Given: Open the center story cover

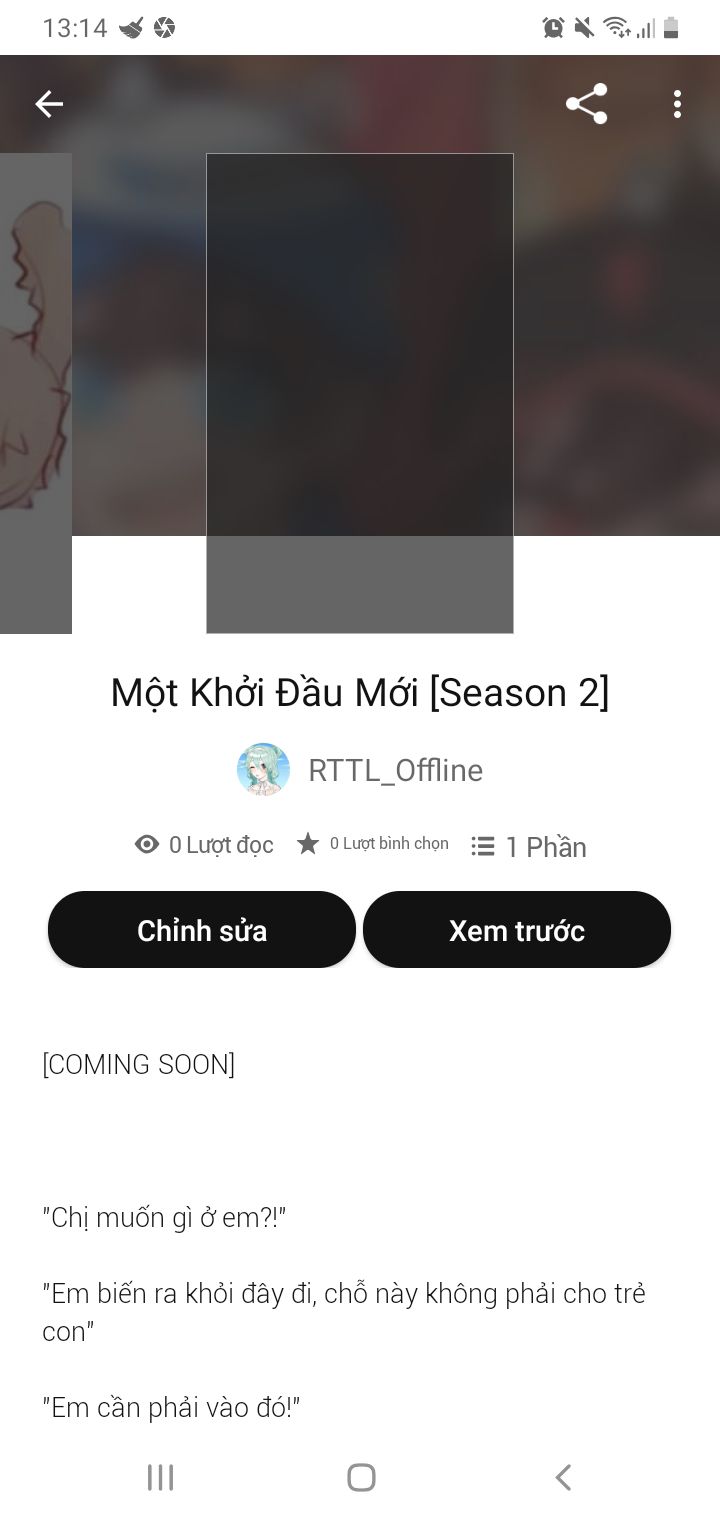Looking at the screenshot, I should (360, 392).
